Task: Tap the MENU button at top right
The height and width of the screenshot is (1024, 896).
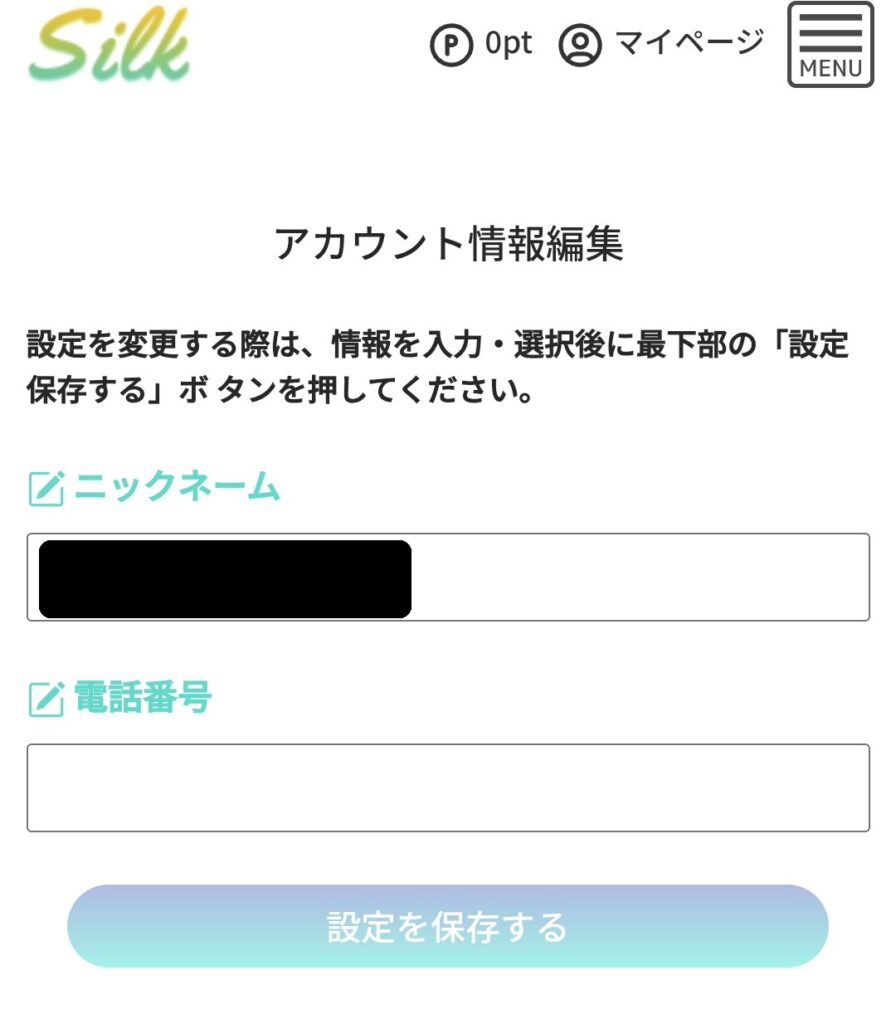Action: pos(830,43)
